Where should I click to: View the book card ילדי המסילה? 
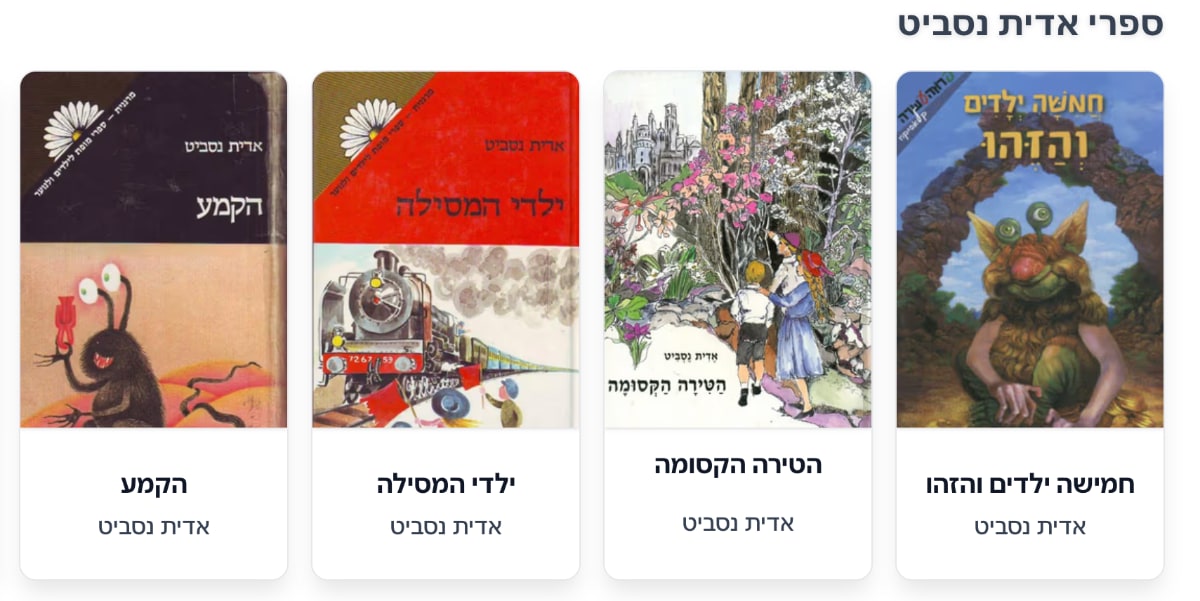pyautogui.click(x=445, y=325)
